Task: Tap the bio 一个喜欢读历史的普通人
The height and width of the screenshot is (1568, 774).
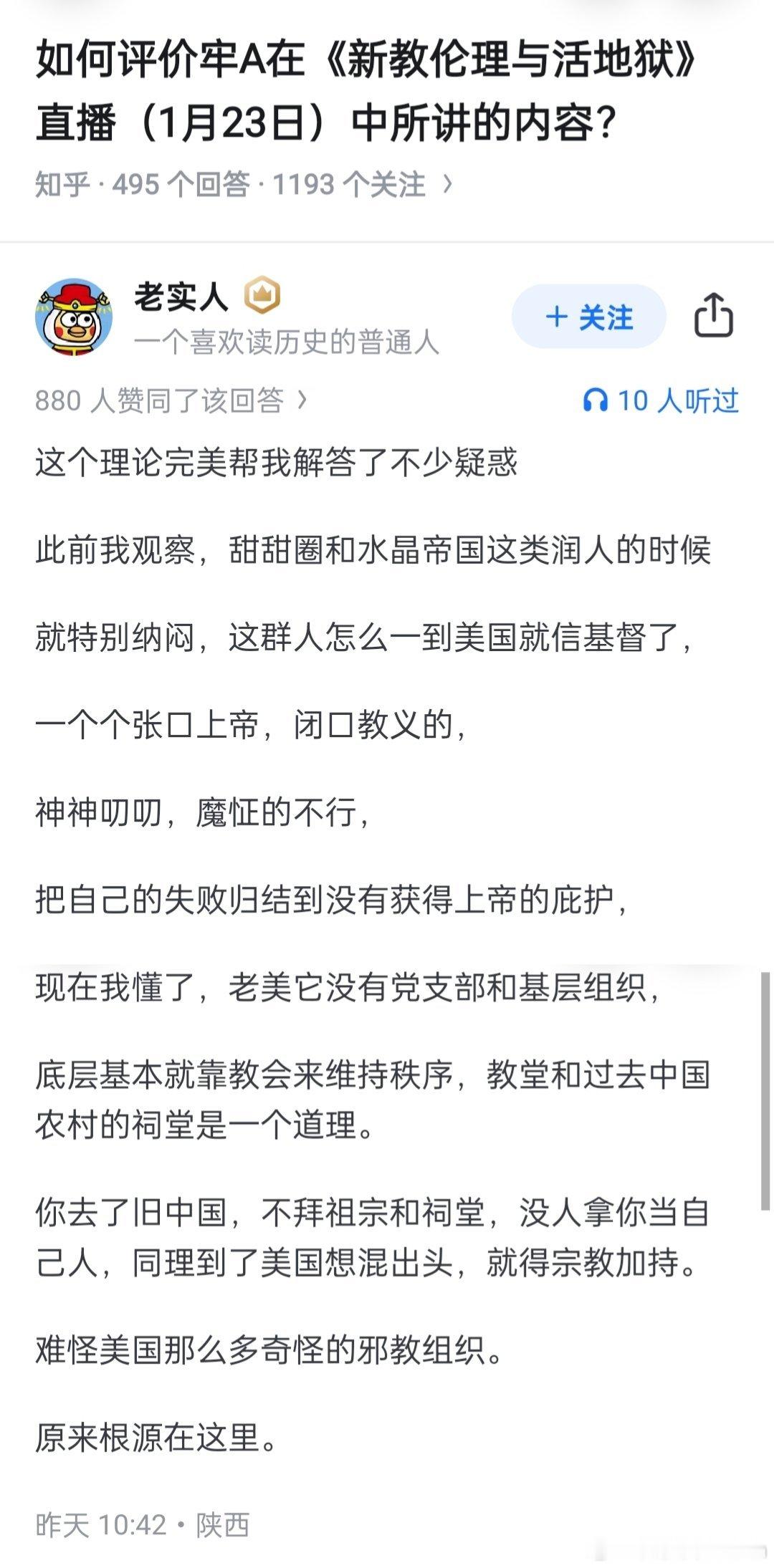Action: coord(288,342)
